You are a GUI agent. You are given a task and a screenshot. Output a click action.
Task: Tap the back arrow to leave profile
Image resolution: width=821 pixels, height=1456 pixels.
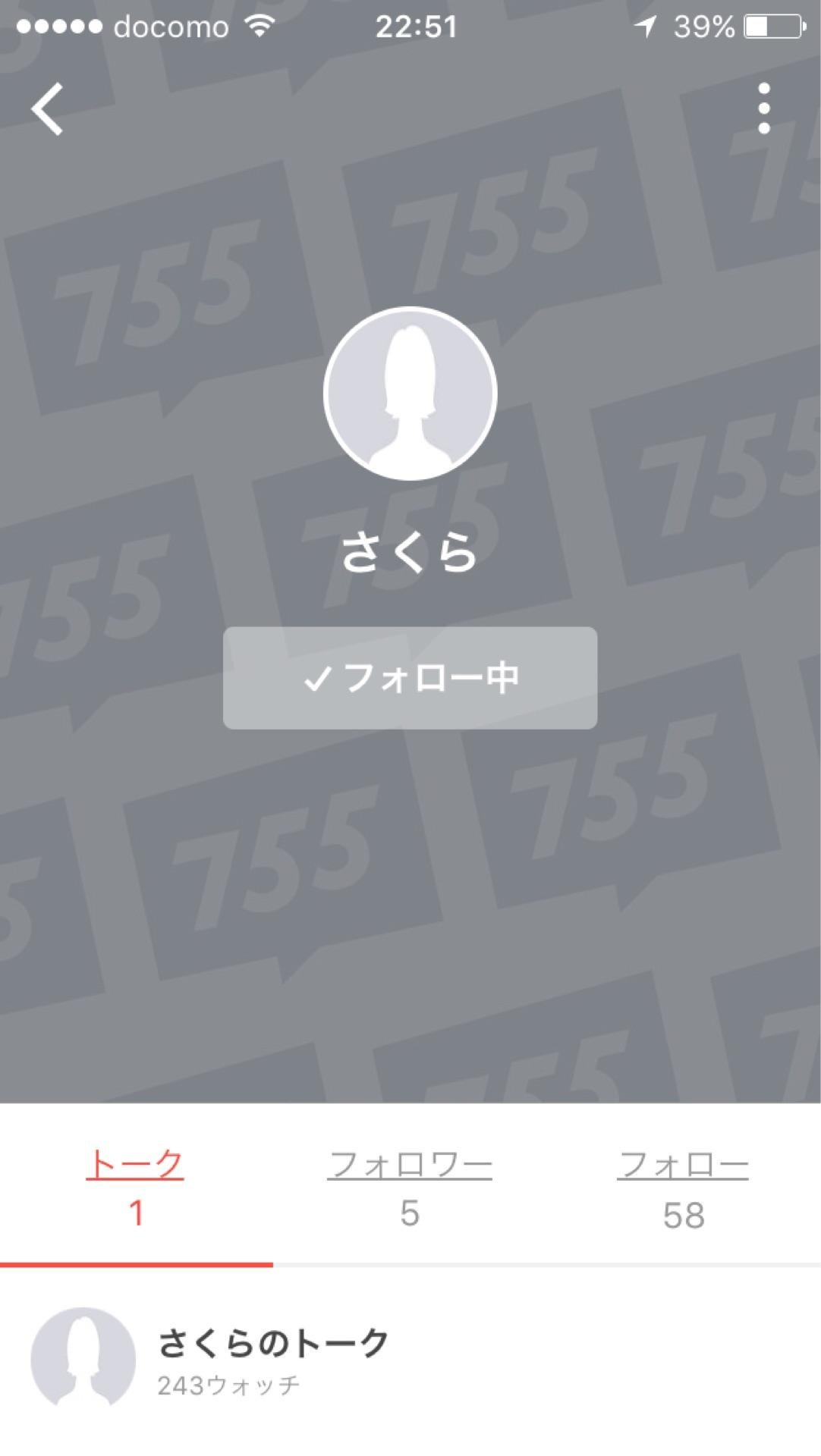pyautogui.click(x=47, y=110)
